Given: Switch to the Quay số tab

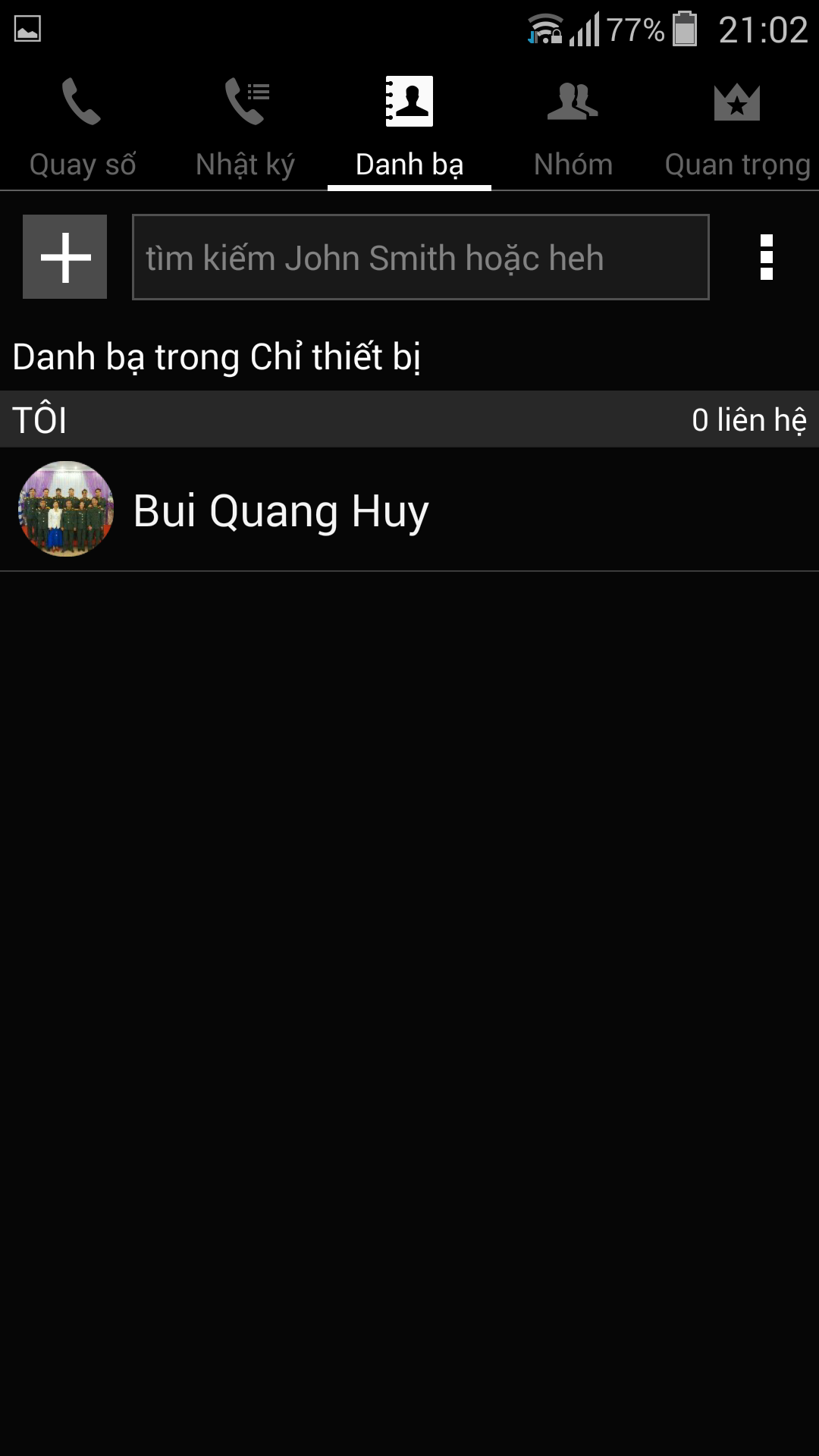Looking at the screenshot, I should coord(82,129).
